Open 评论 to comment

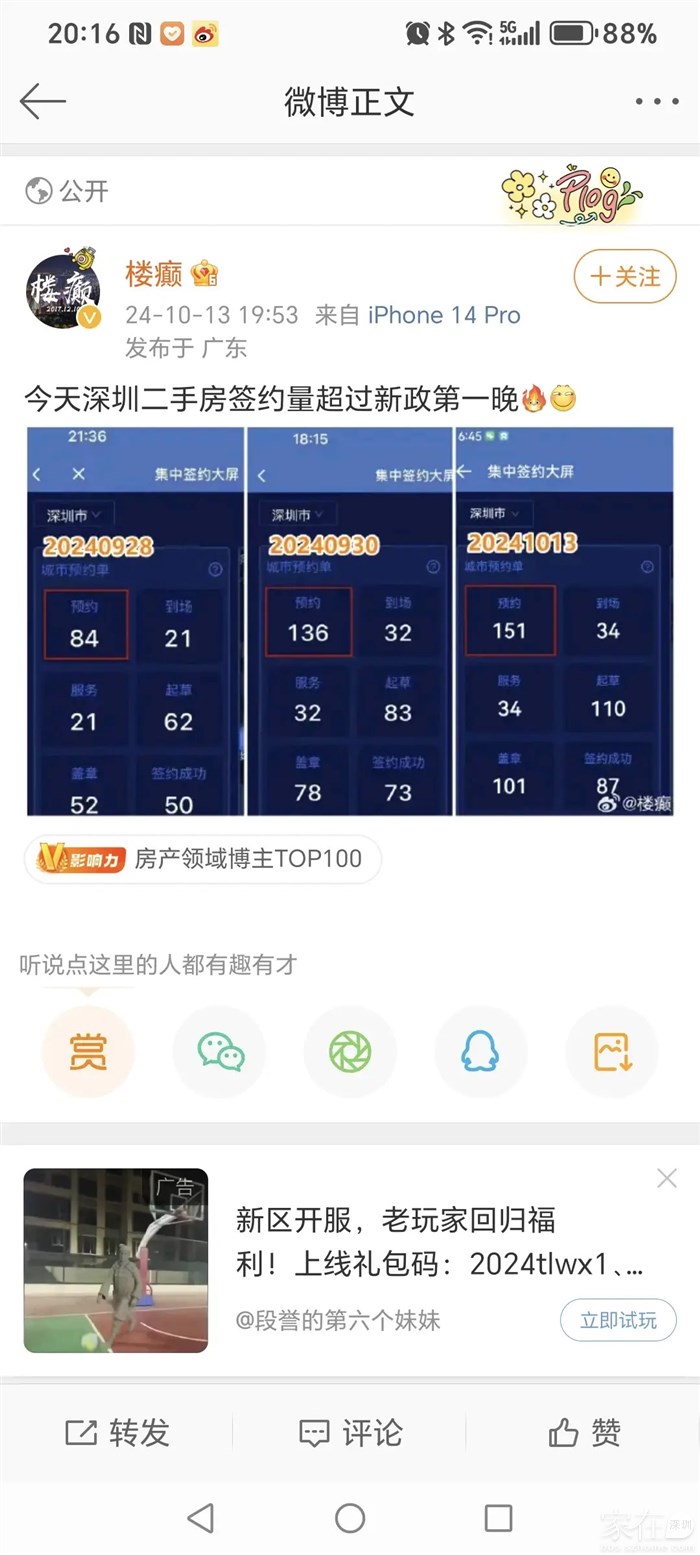coord(350,1433)
